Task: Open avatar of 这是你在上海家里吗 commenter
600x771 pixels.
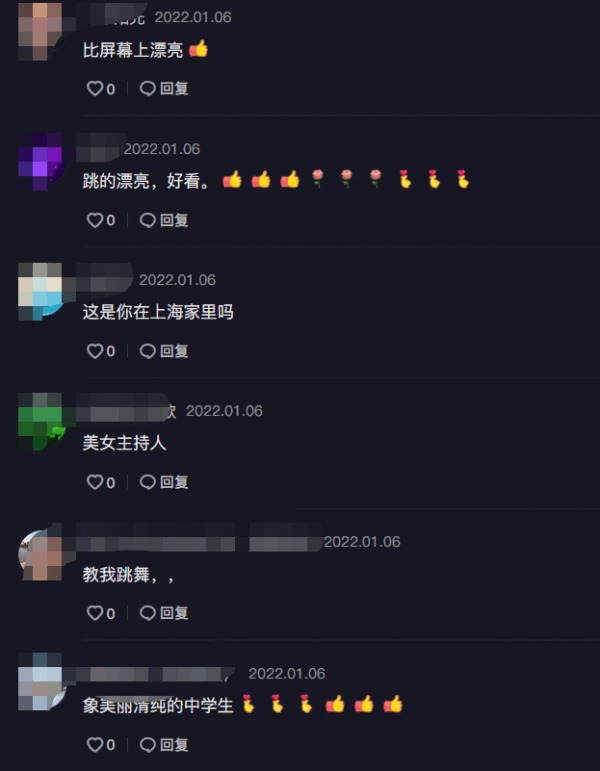Action: pyautogui.click(x=41, y=290)
